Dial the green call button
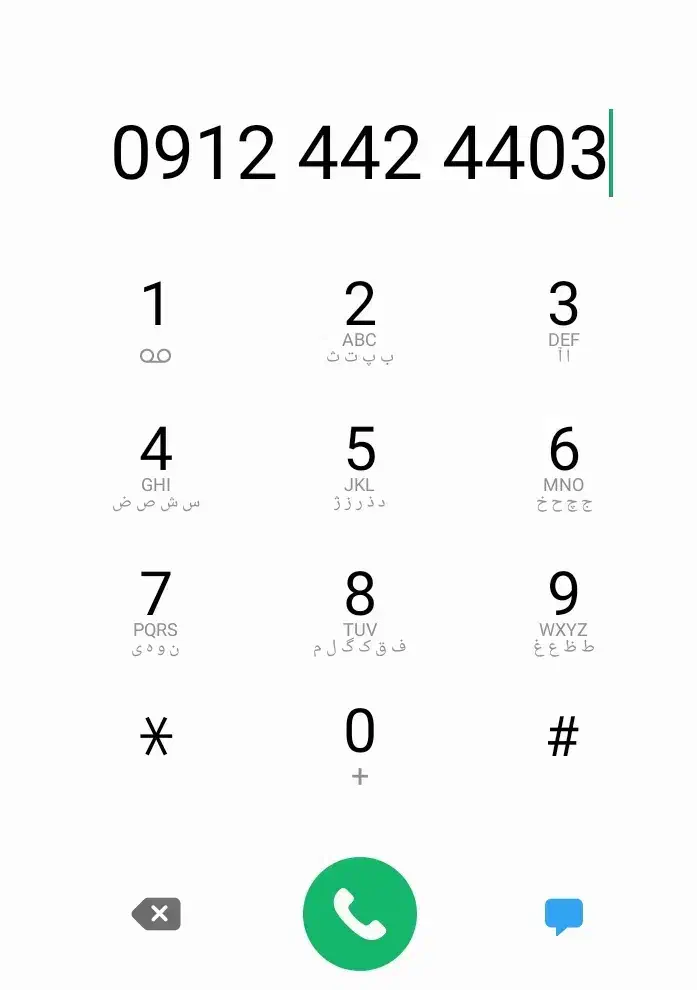Screen dimensions: 697x990 point(359,914)
